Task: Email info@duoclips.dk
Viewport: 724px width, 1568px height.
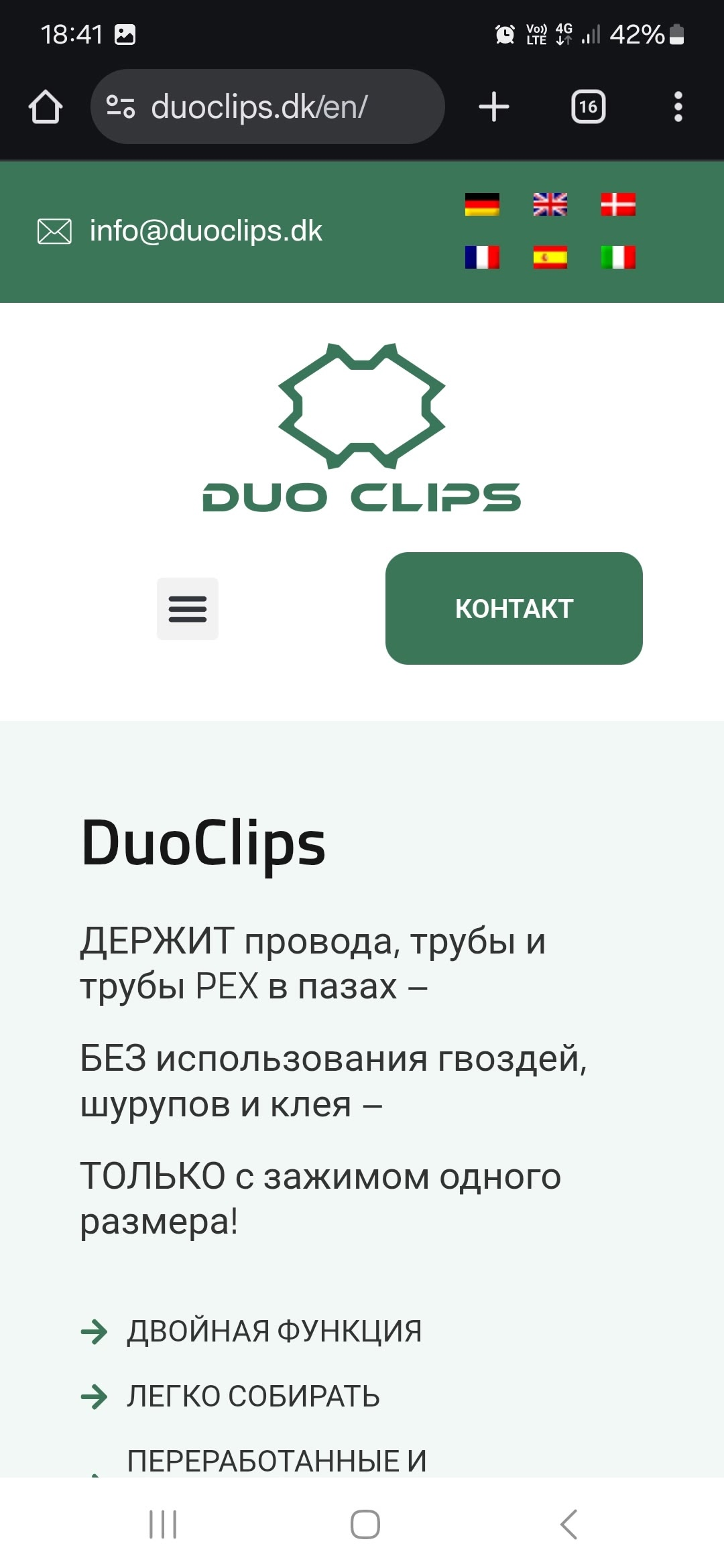Action: 206,231
